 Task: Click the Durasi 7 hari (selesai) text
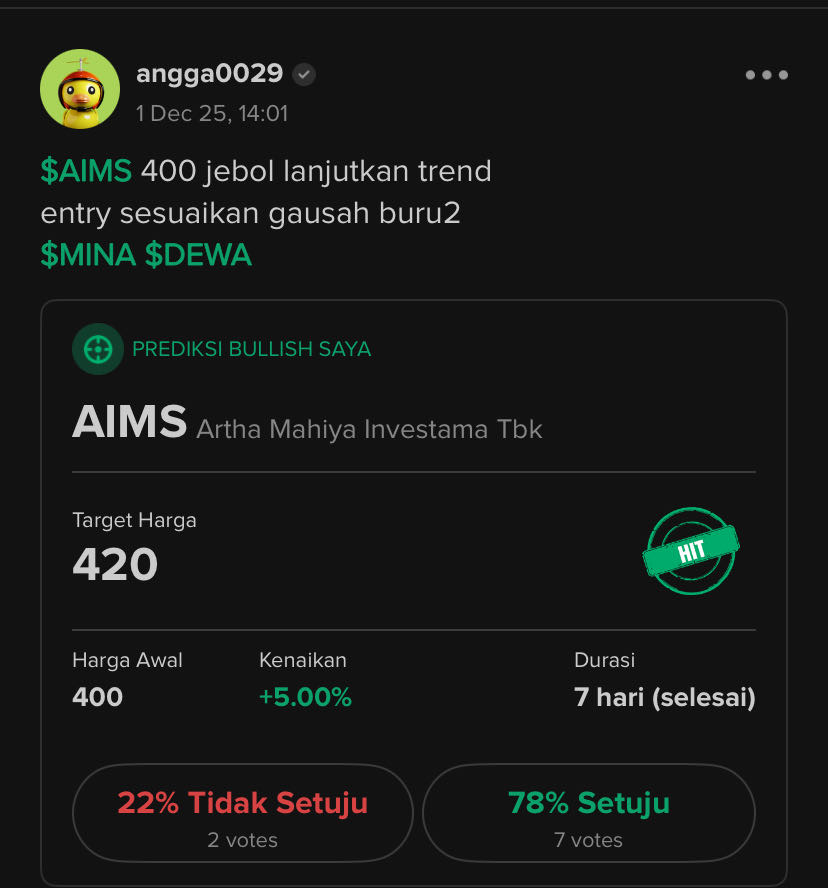[x=664, y=697]
